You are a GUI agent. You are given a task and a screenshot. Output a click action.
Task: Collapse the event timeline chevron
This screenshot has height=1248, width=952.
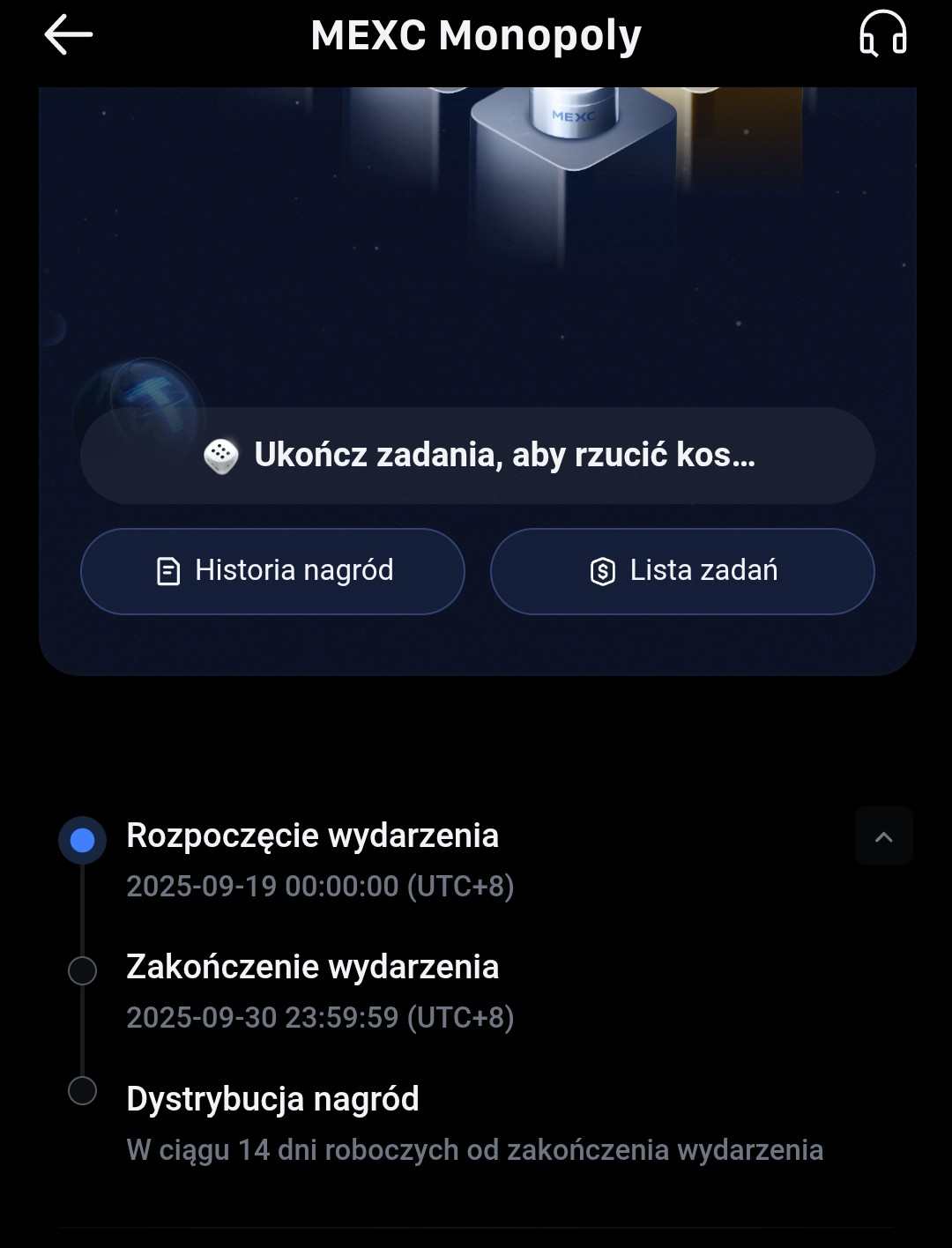point(883,836)
